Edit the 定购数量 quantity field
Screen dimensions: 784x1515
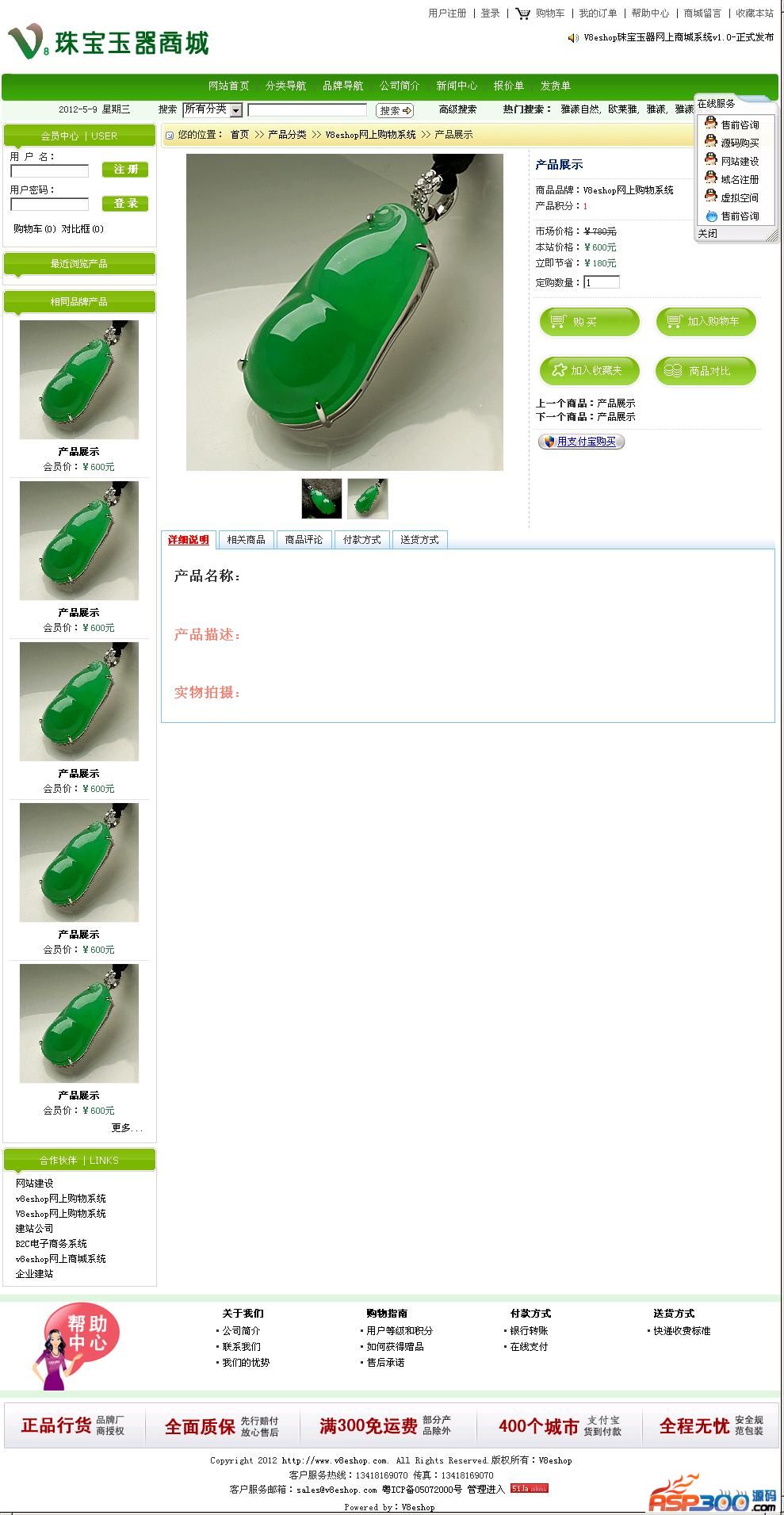[602, 282]
